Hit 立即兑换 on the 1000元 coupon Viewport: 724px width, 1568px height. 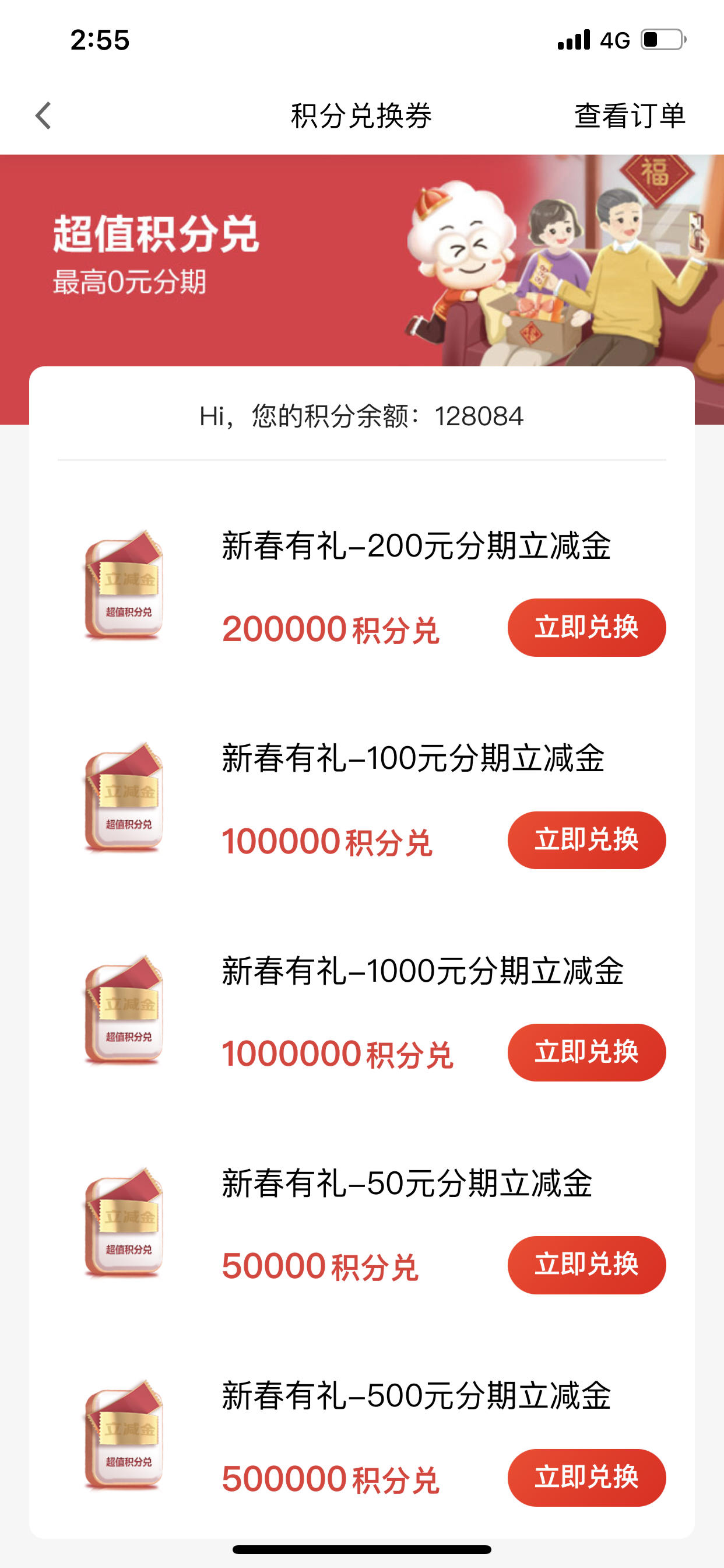[x=586, y=1052]
